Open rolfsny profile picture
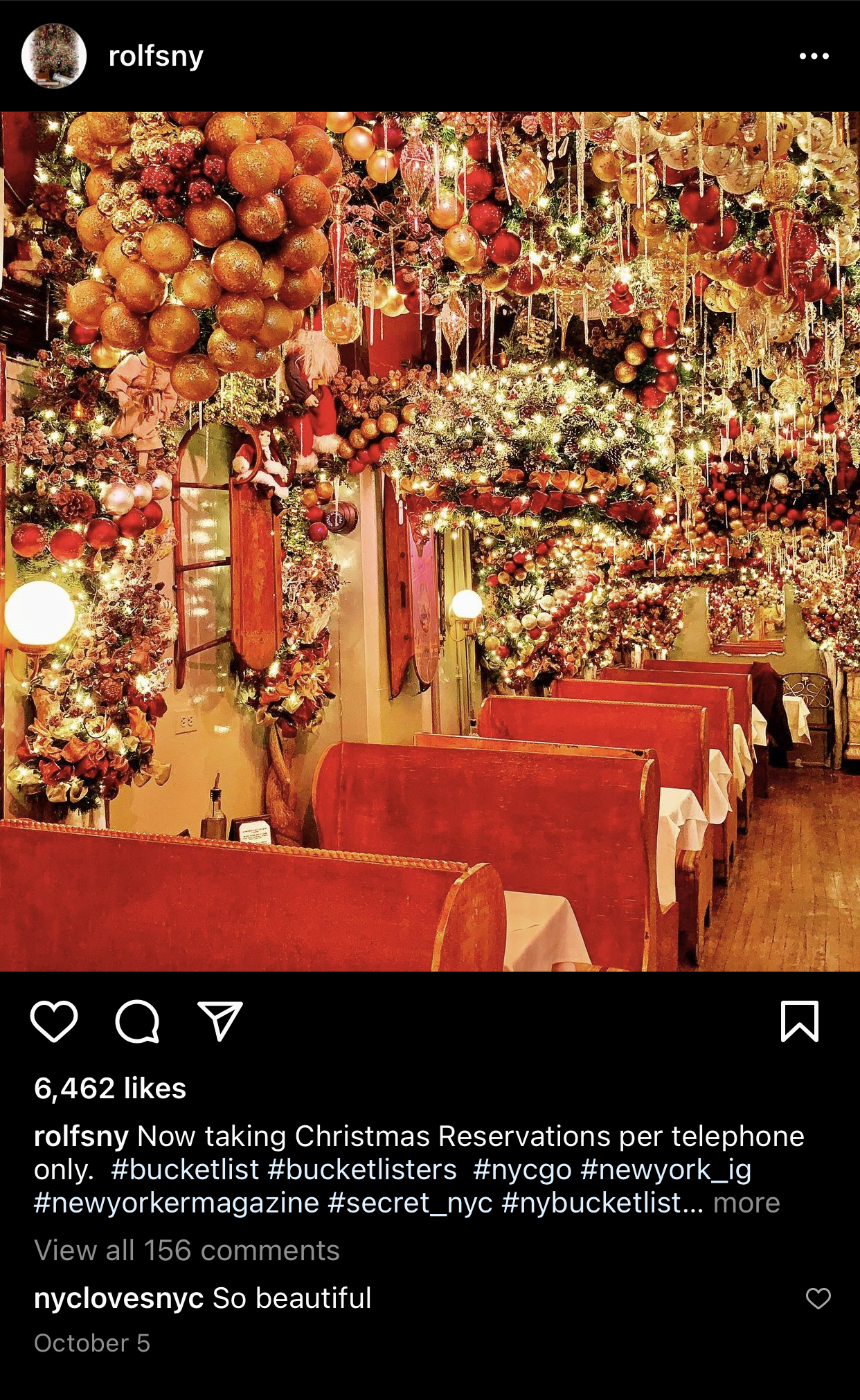Viewport: 860px width, 1400px height. point(54,56)
